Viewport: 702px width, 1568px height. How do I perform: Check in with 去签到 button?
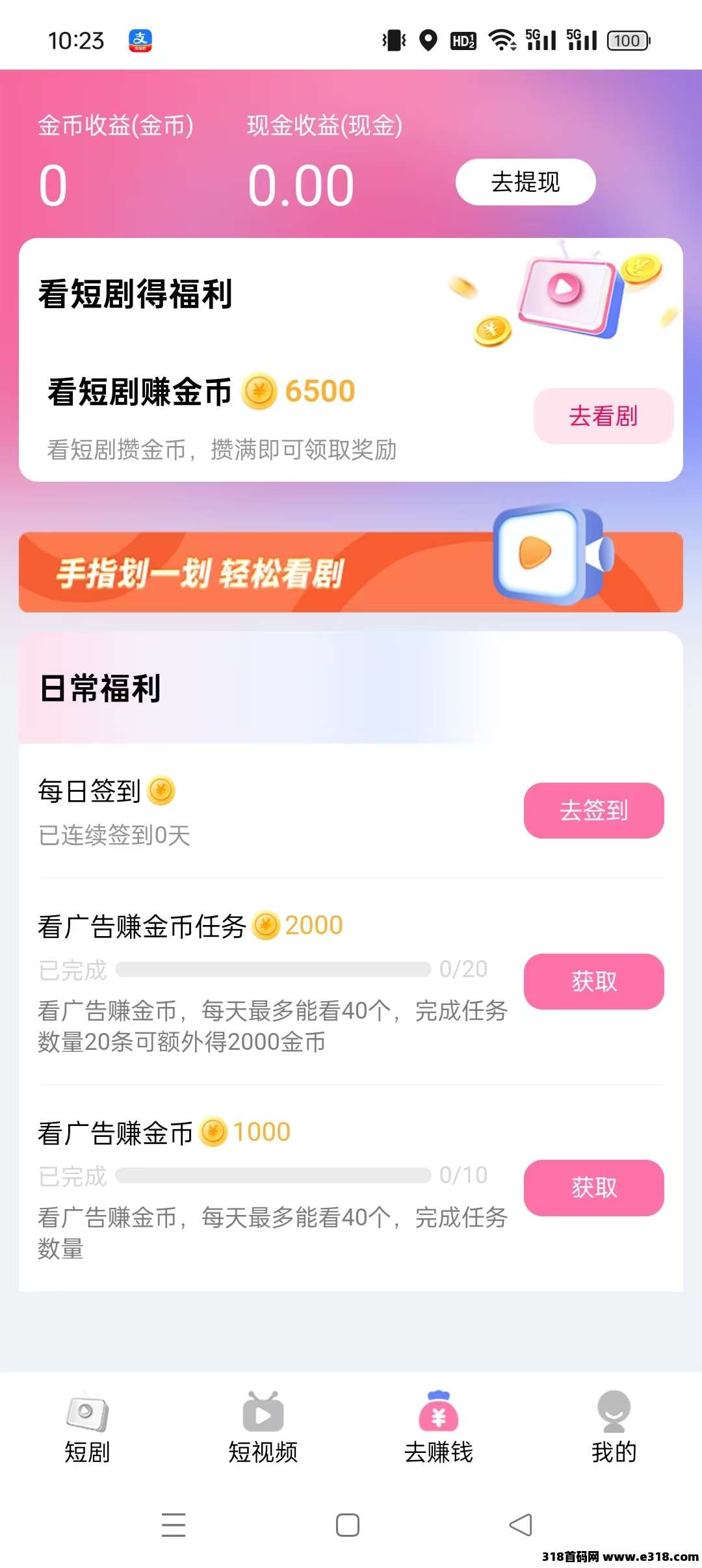click(593, 811)
